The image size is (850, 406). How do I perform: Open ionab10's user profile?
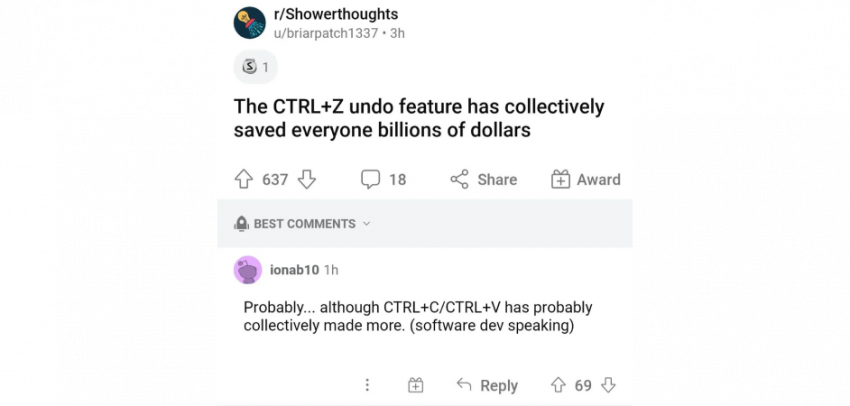coord(294,270)
